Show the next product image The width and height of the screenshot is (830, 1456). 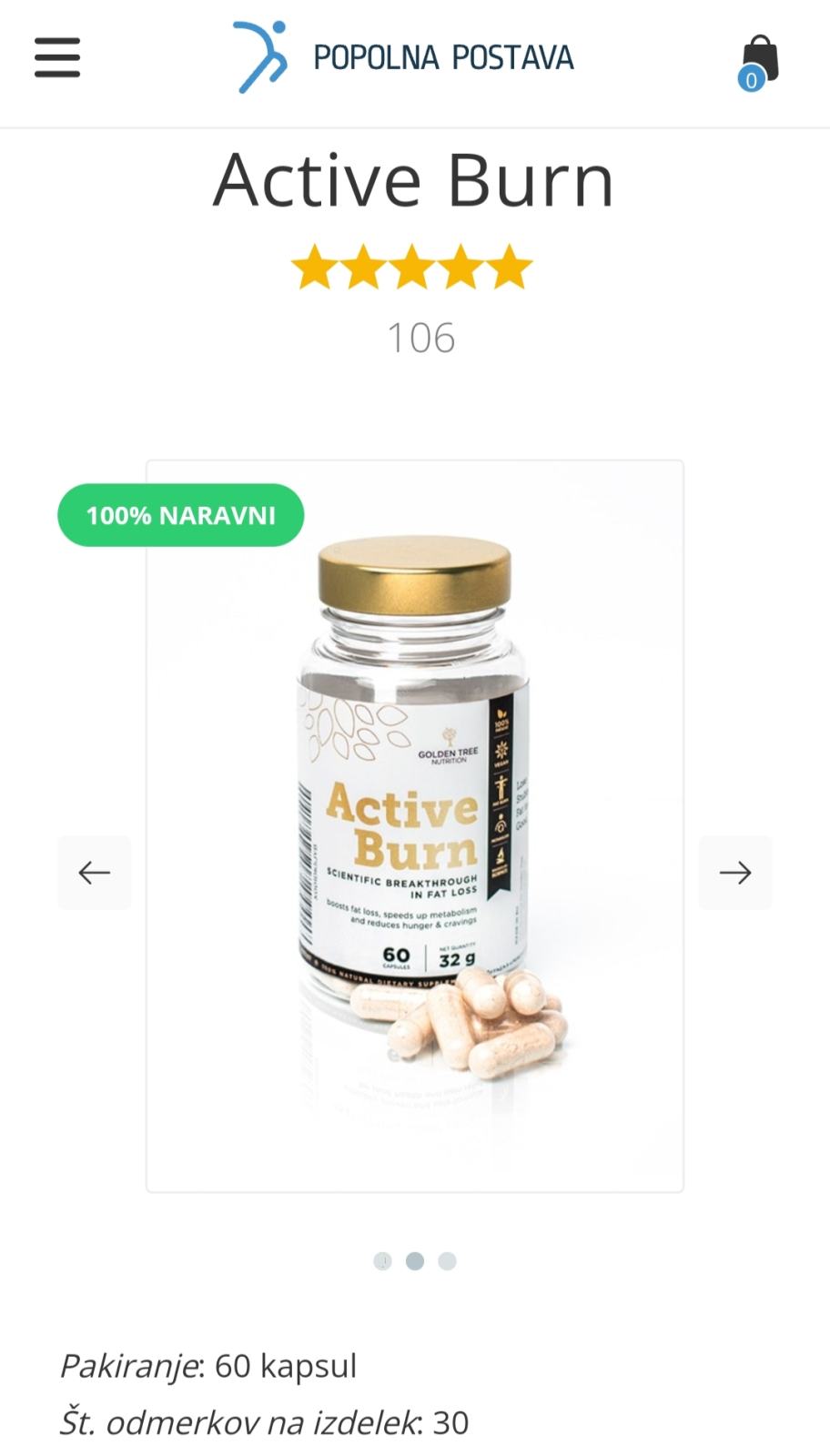734,873
